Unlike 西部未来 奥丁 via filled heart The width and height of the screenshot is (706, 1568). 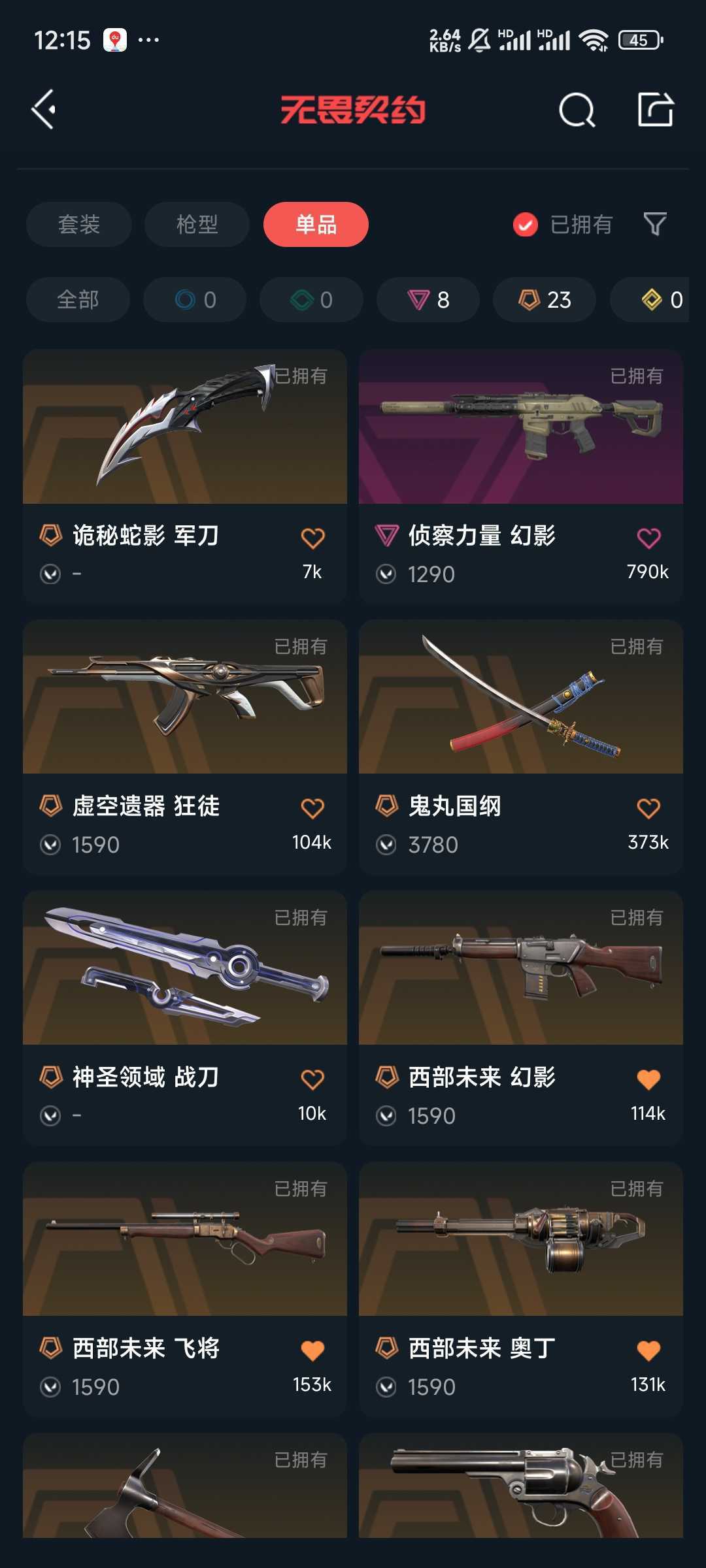(648, 1350)
